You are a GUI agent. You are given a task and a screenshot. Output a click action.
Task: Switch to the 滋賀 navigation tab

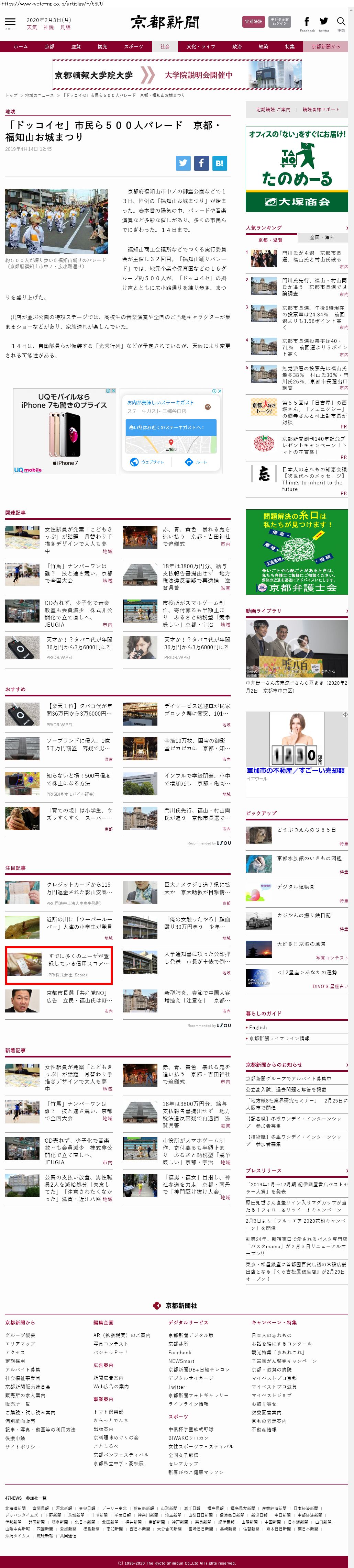[76, 46]
